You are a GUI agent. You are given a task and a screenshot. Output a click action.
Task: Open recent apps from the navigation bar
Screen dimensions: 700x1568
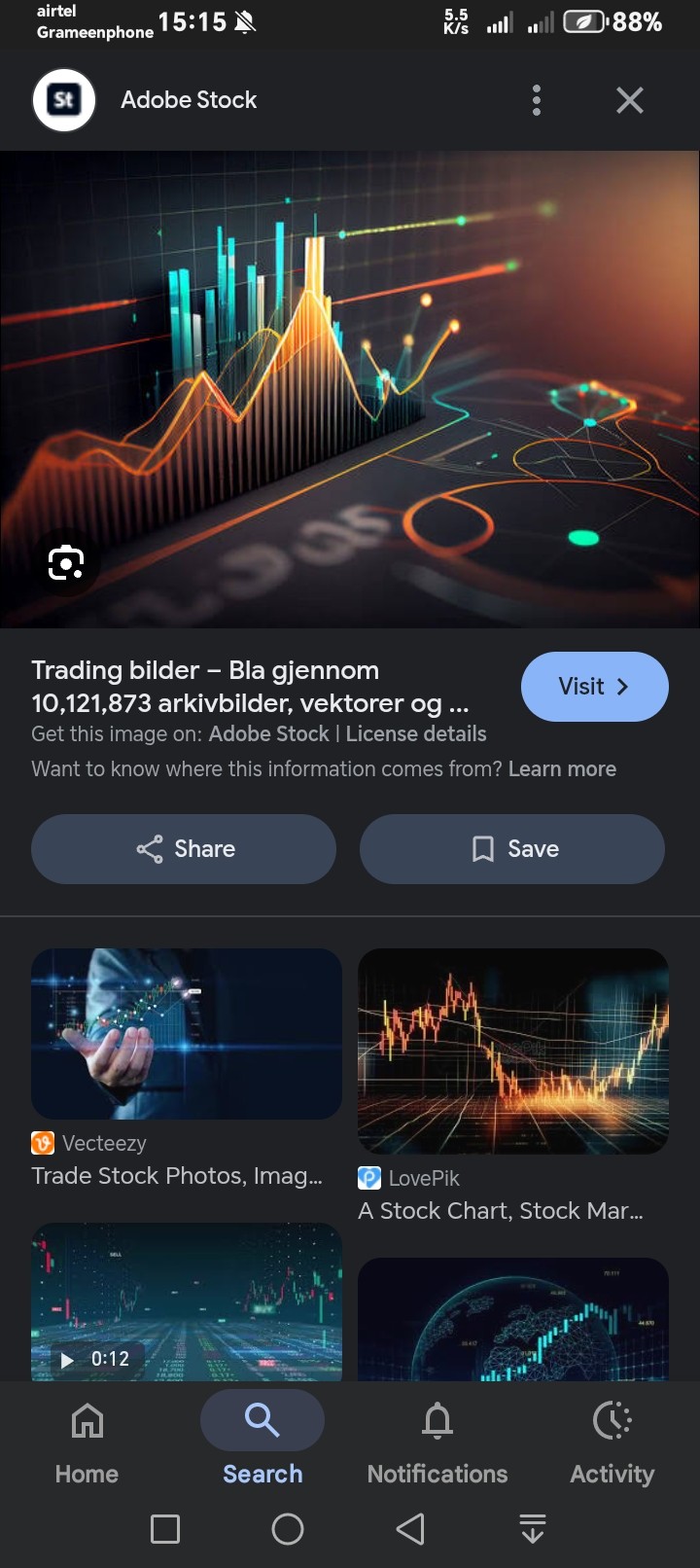coord(165,1529)
